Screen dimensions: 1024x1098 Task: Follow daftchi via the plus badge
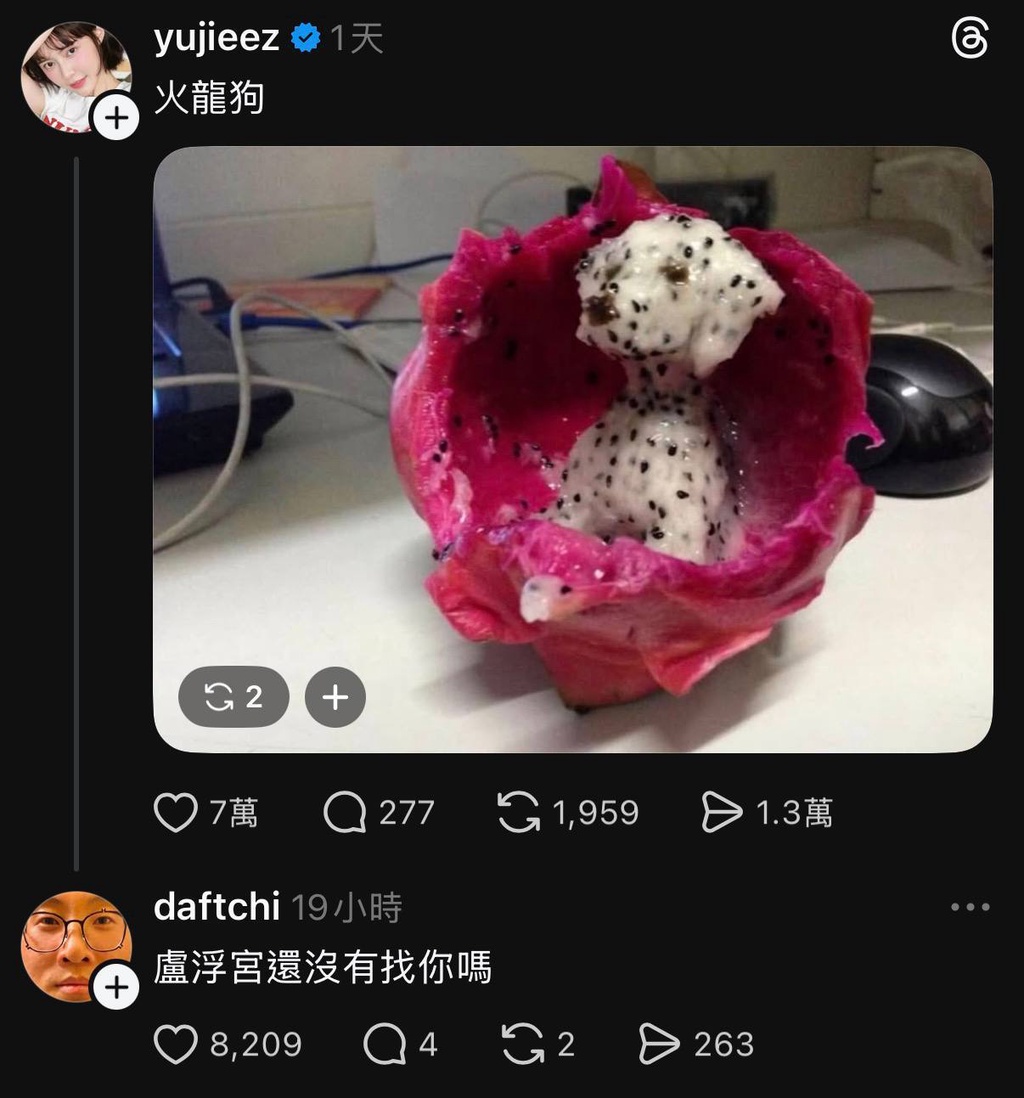coord(116,988)
